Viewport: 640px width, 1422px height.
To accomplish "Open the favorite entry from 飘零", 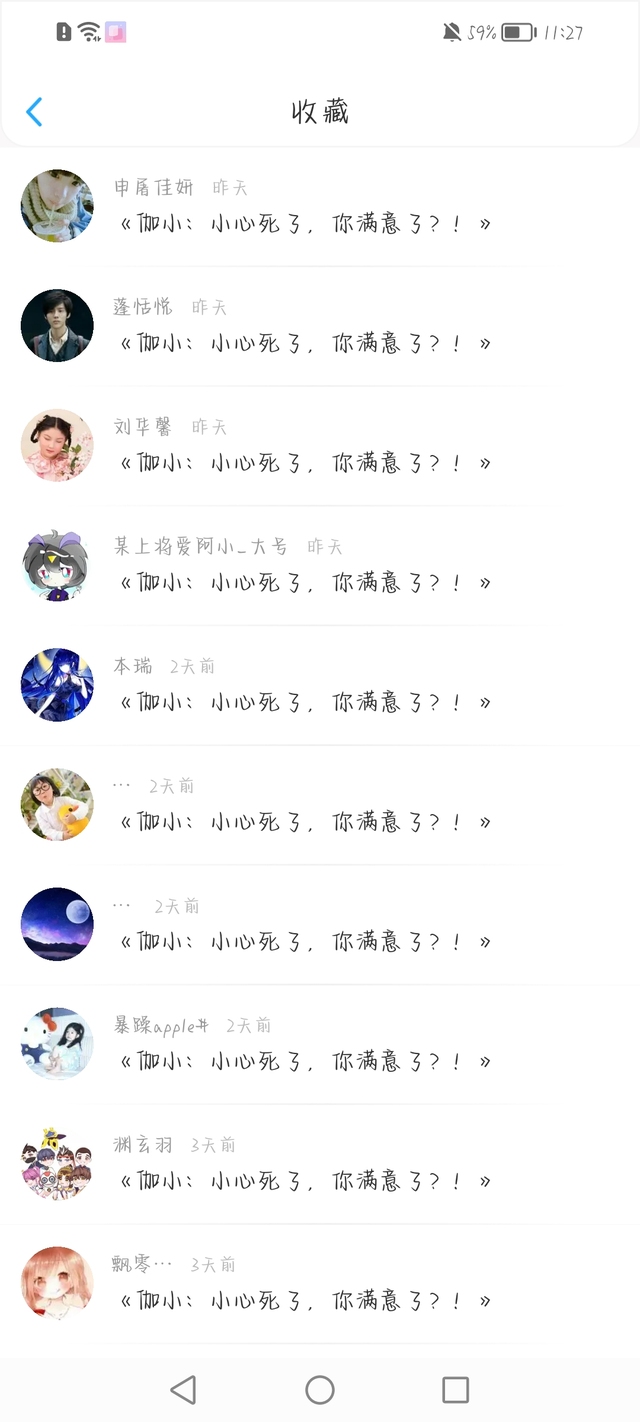I will tap(305, 1300).
